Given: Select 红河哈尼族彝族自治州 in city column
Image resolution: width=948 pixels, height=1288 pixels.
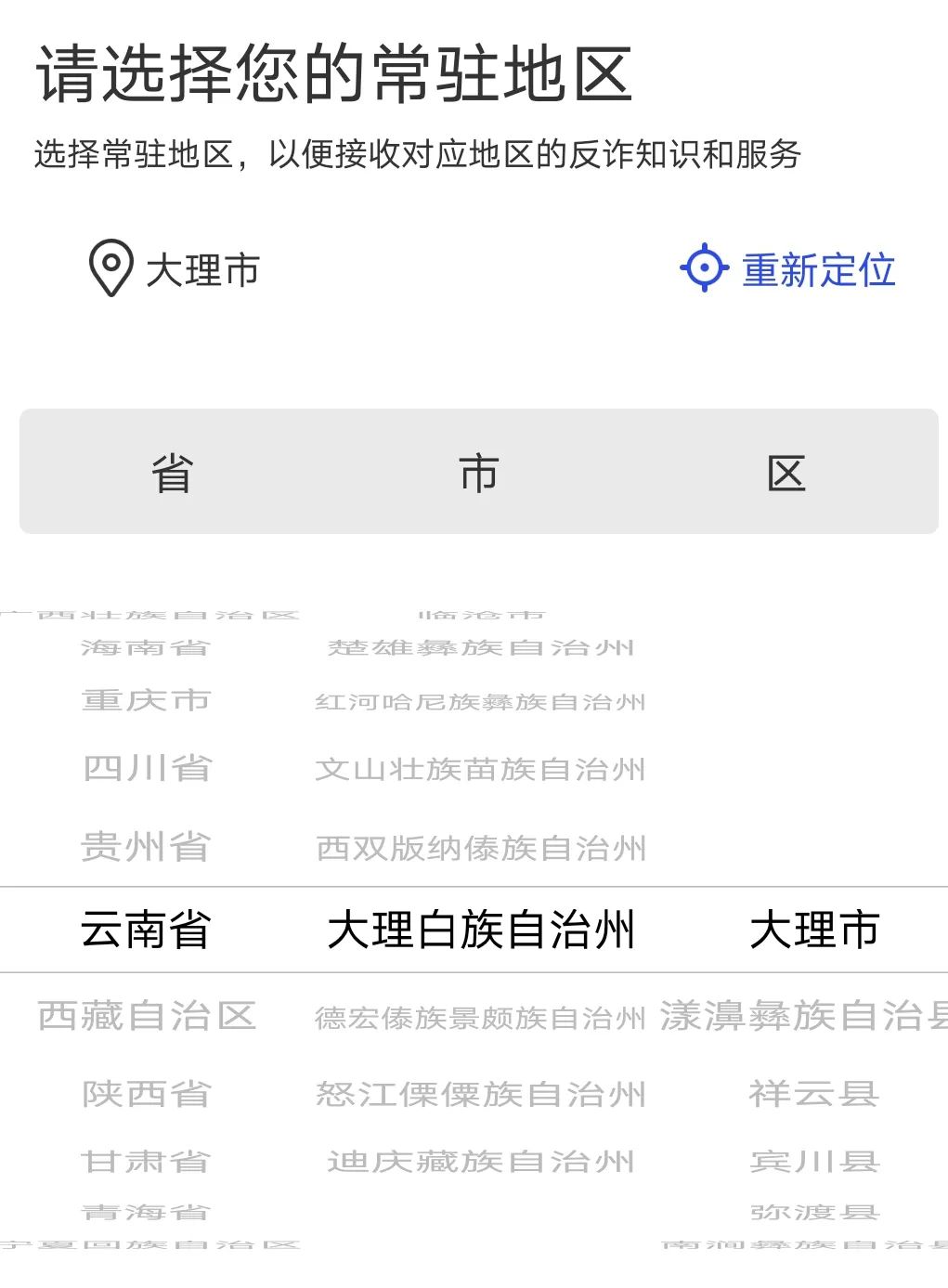Looking at the screenshot, I should tap(480, 702).
